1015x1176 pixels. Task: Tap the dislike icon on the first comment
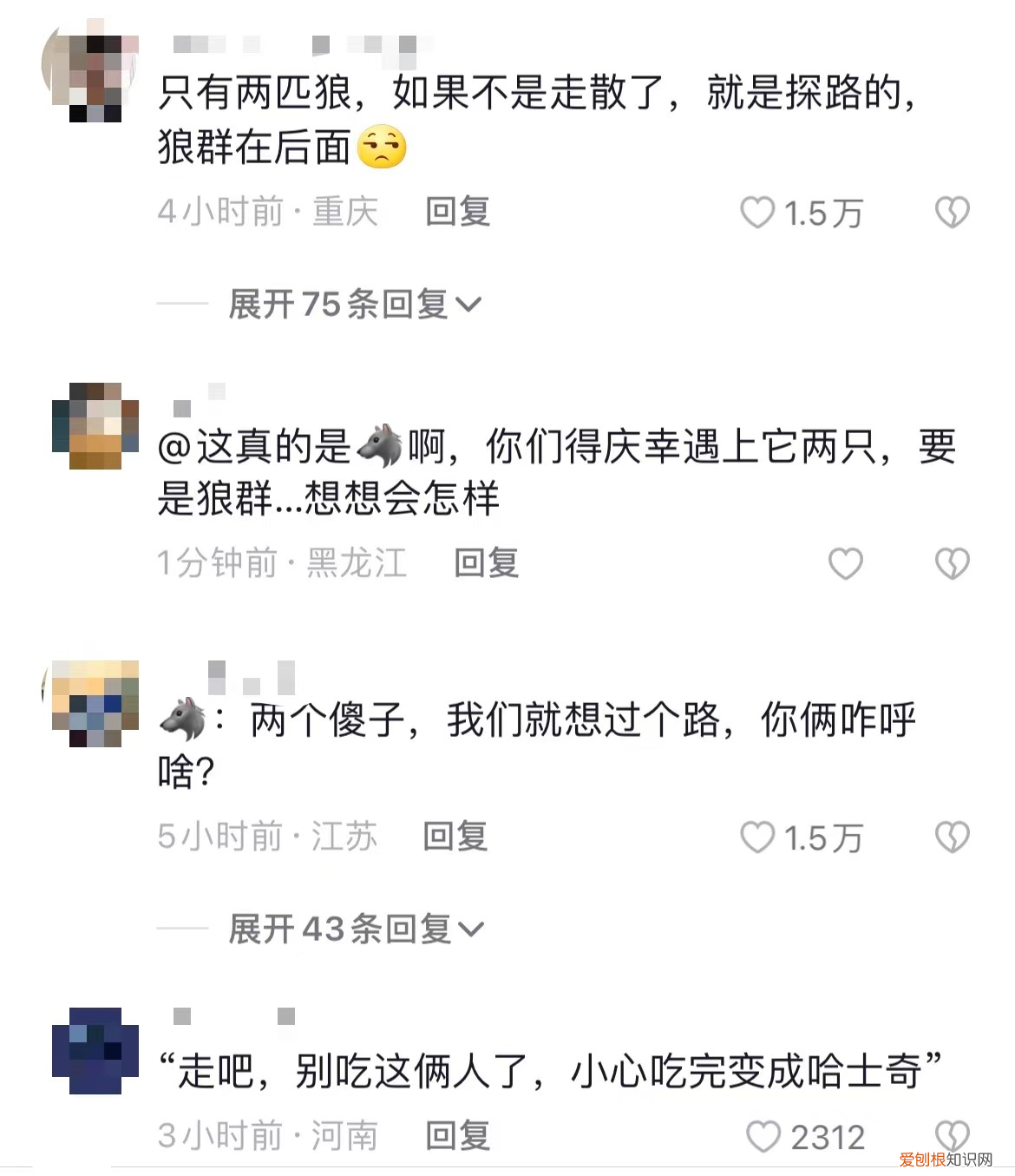click(953, 213)
